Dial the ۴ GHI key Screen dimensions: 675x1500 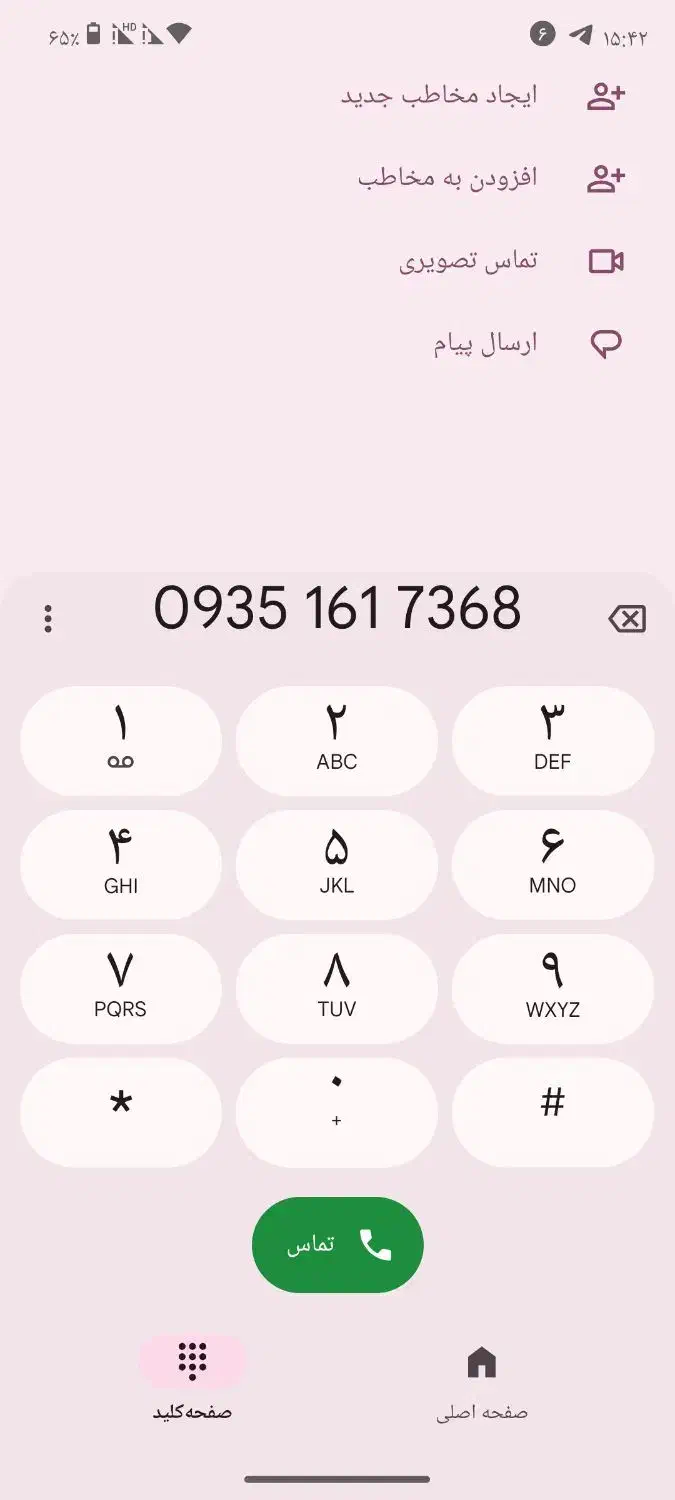(121, 865)
